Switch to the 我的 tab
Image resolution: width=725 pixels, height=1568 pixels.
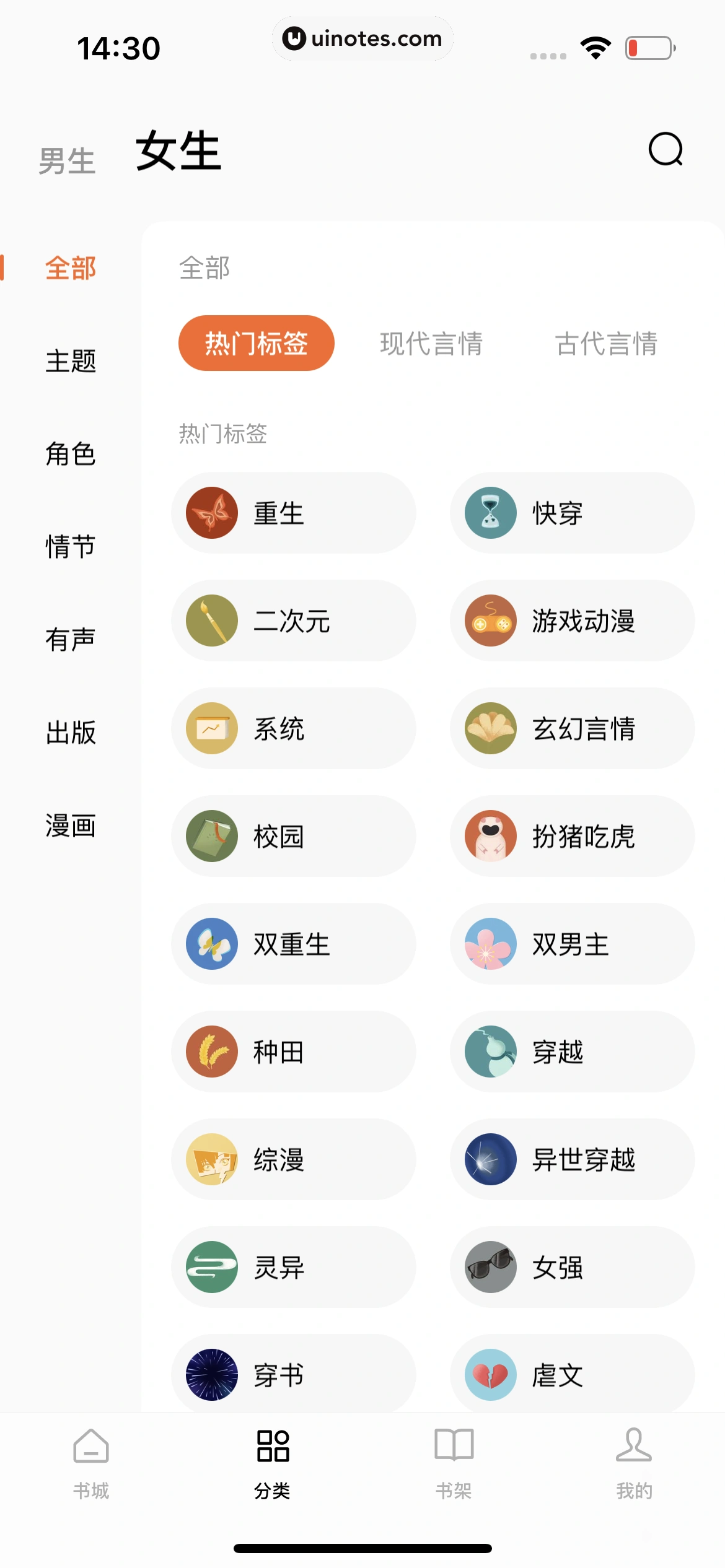click(634, 1463)
